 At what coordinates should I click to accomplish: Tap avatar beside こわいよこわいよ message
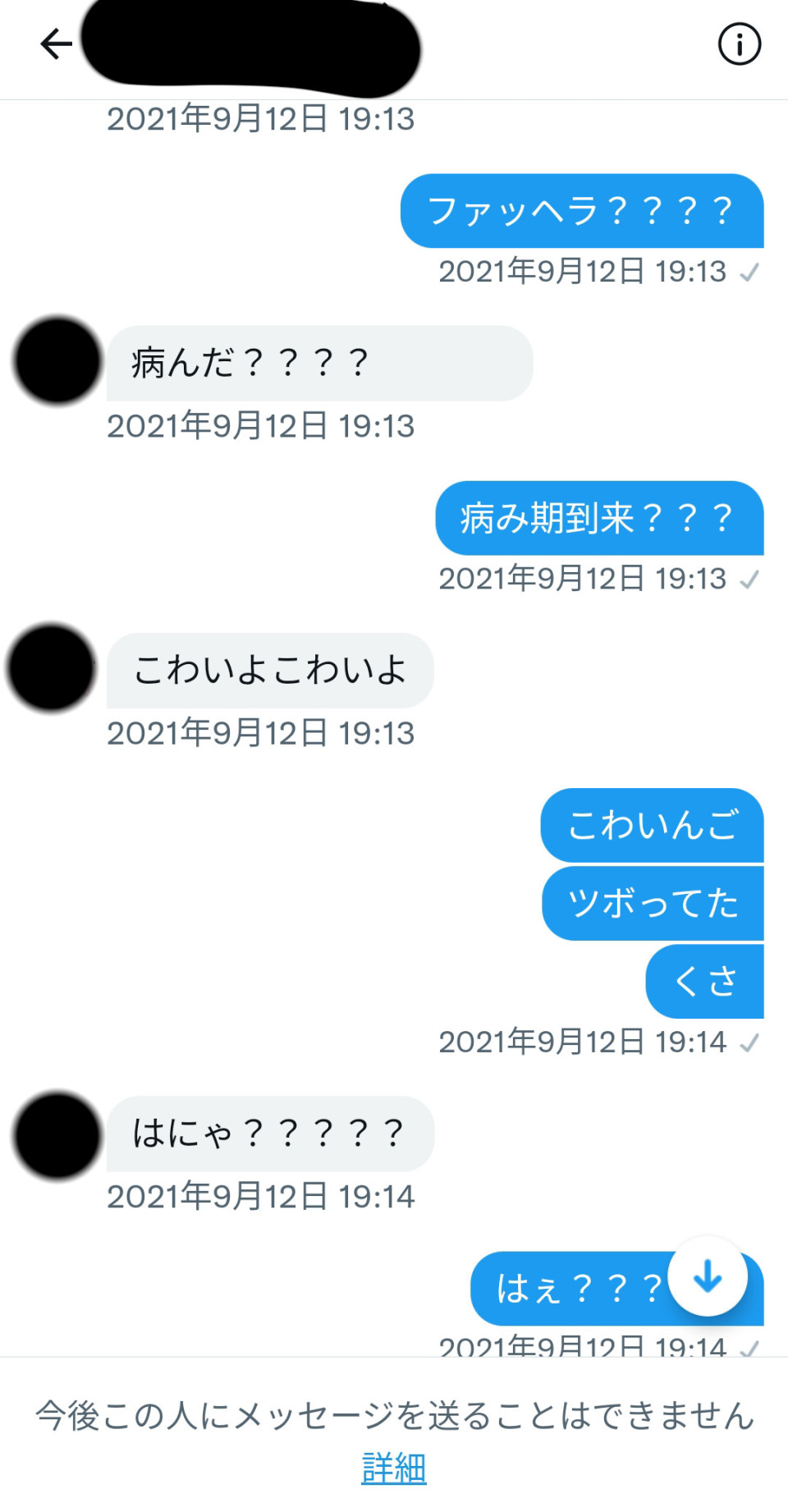(x=52, y=667)
